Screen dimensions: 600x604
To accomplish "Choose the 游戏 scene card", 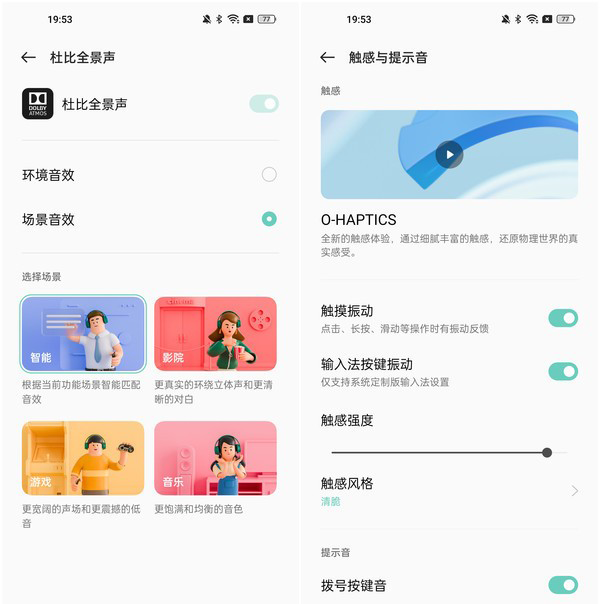I will (x=83, y=458).
